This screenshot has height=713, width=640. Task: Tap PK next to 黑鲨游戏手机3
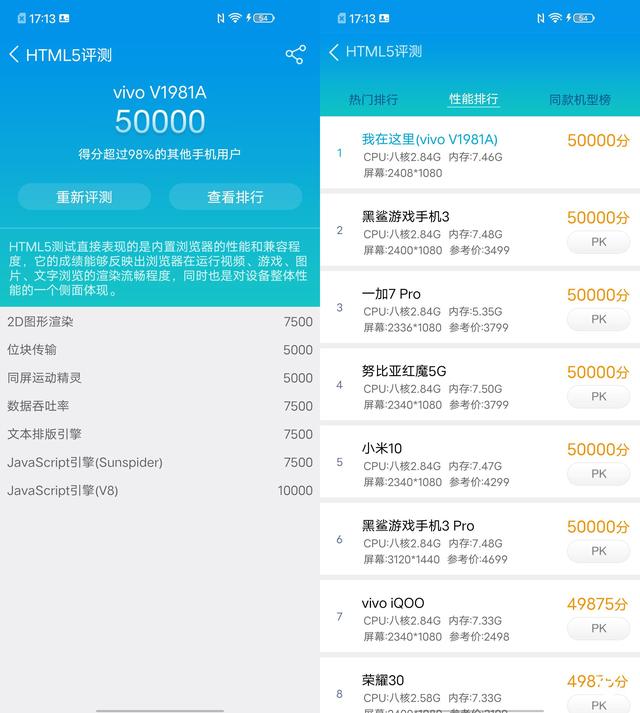pos(598,242)
